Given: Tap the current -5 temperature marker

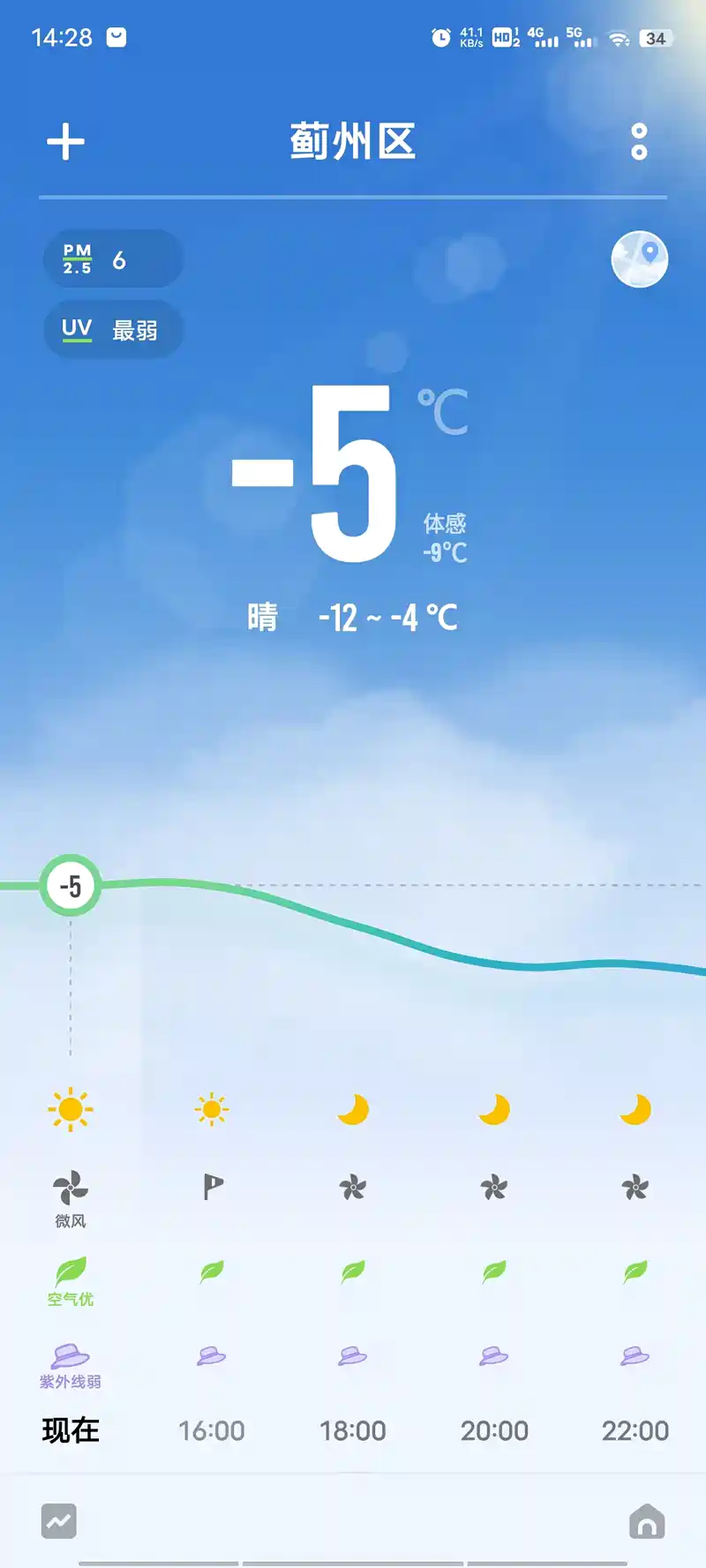Looking at the screenshot, I should pyautogui.click(x=71, y=885).
